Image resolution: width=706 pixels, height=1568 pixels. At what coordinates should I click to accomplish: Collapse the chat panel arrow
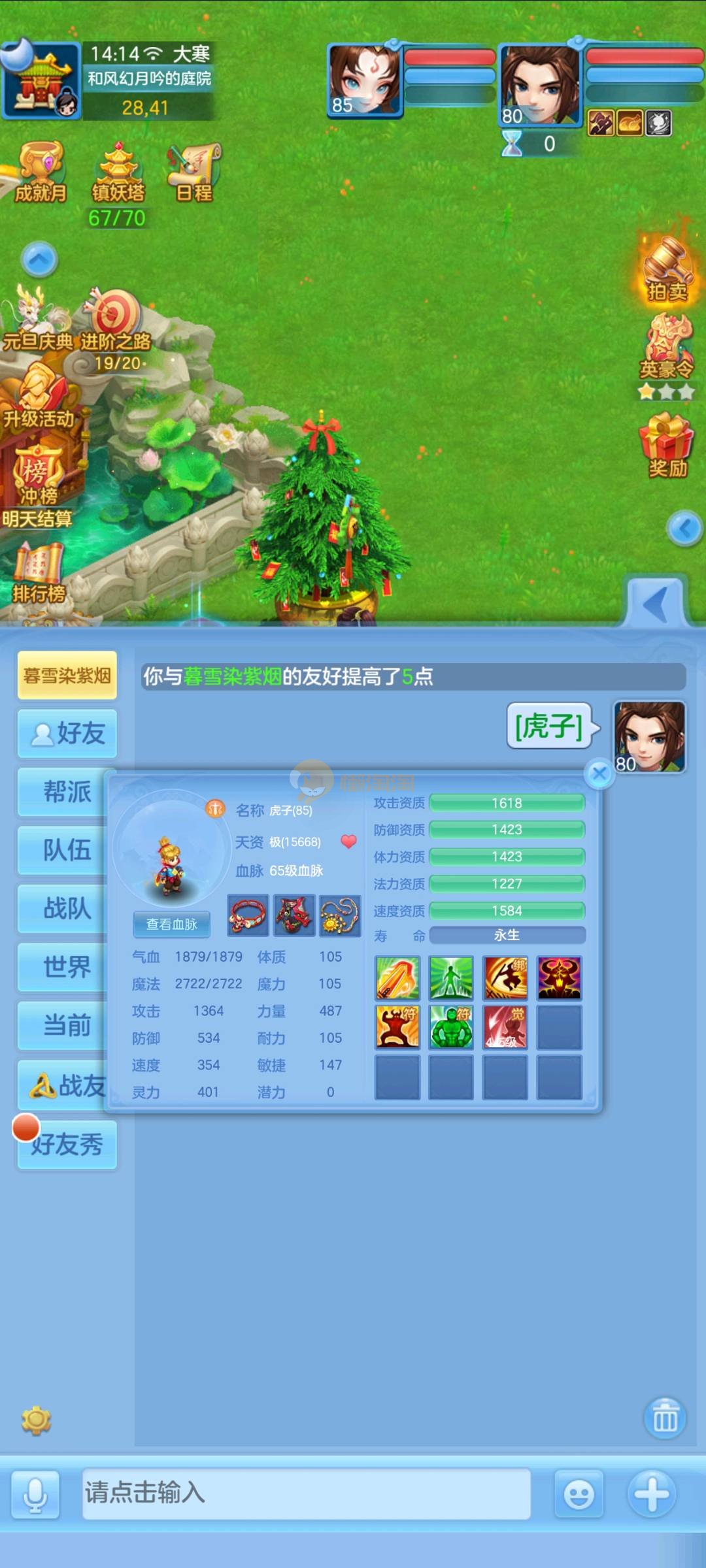coord(656,603)
